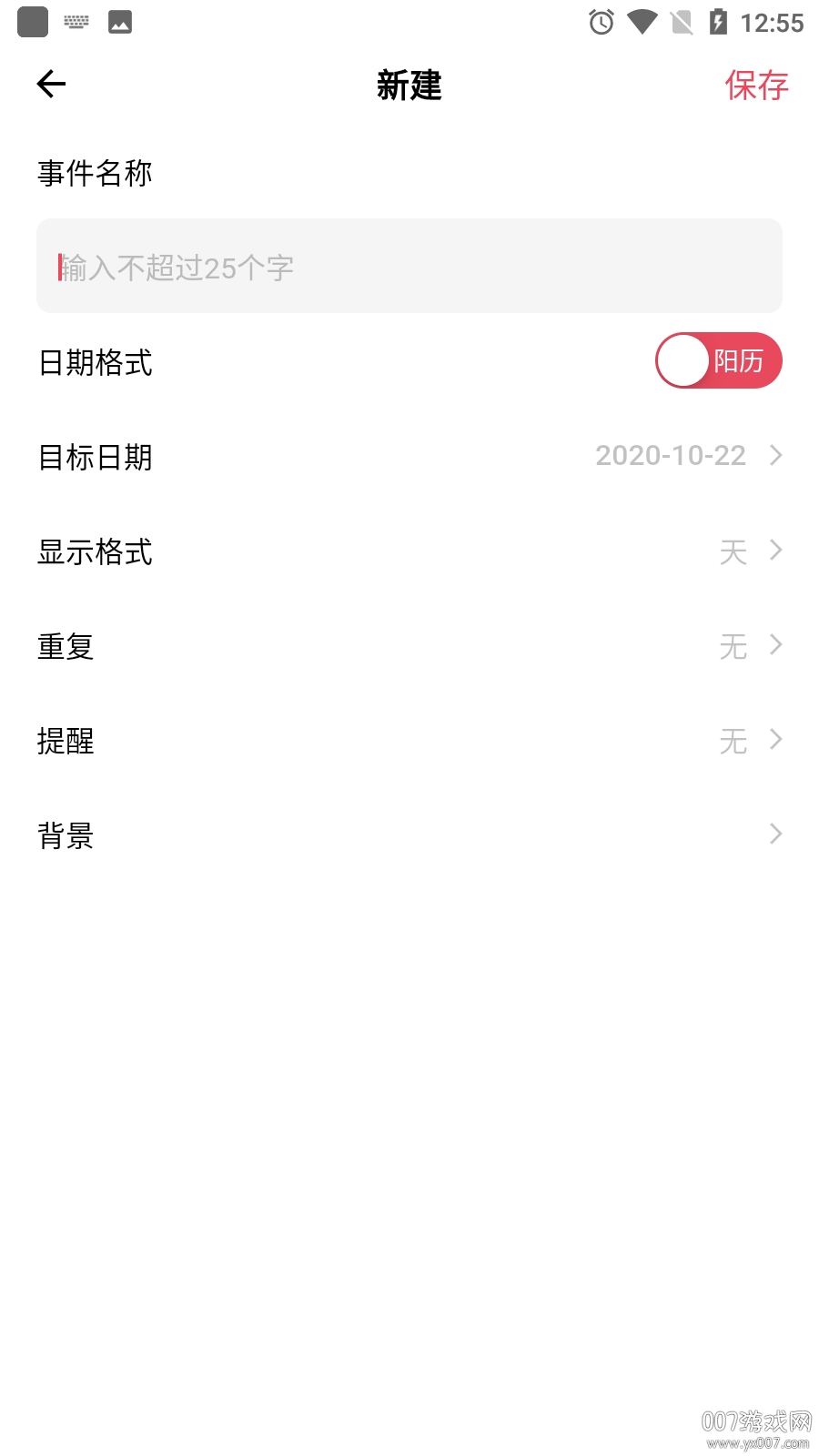Turn off the solar calendar toggle
The width and height of the screenshot is (819, 1456).
(x=719, y=360)
